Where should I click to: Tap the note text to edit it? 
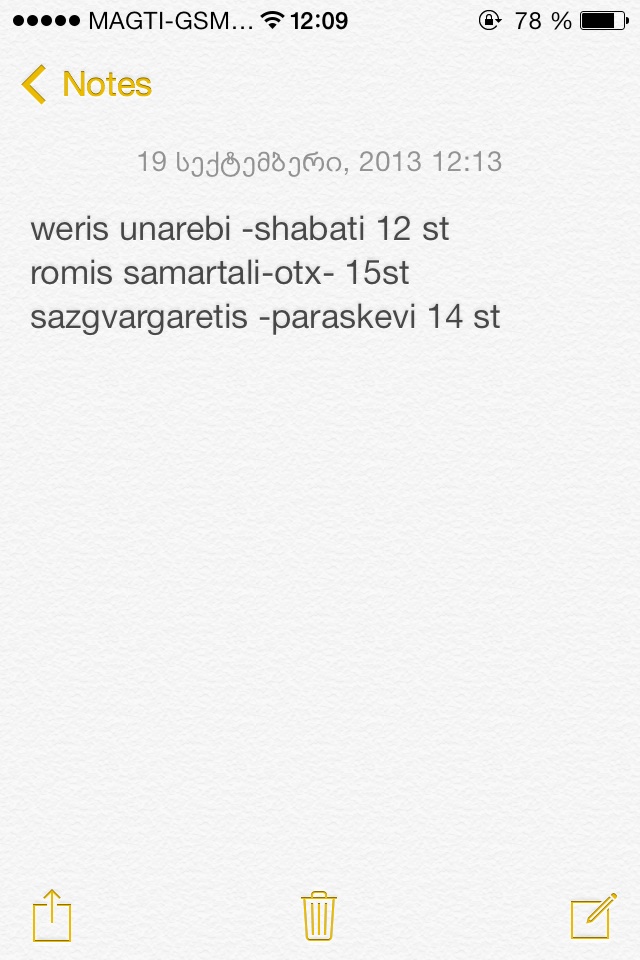(x=265, y=273)
